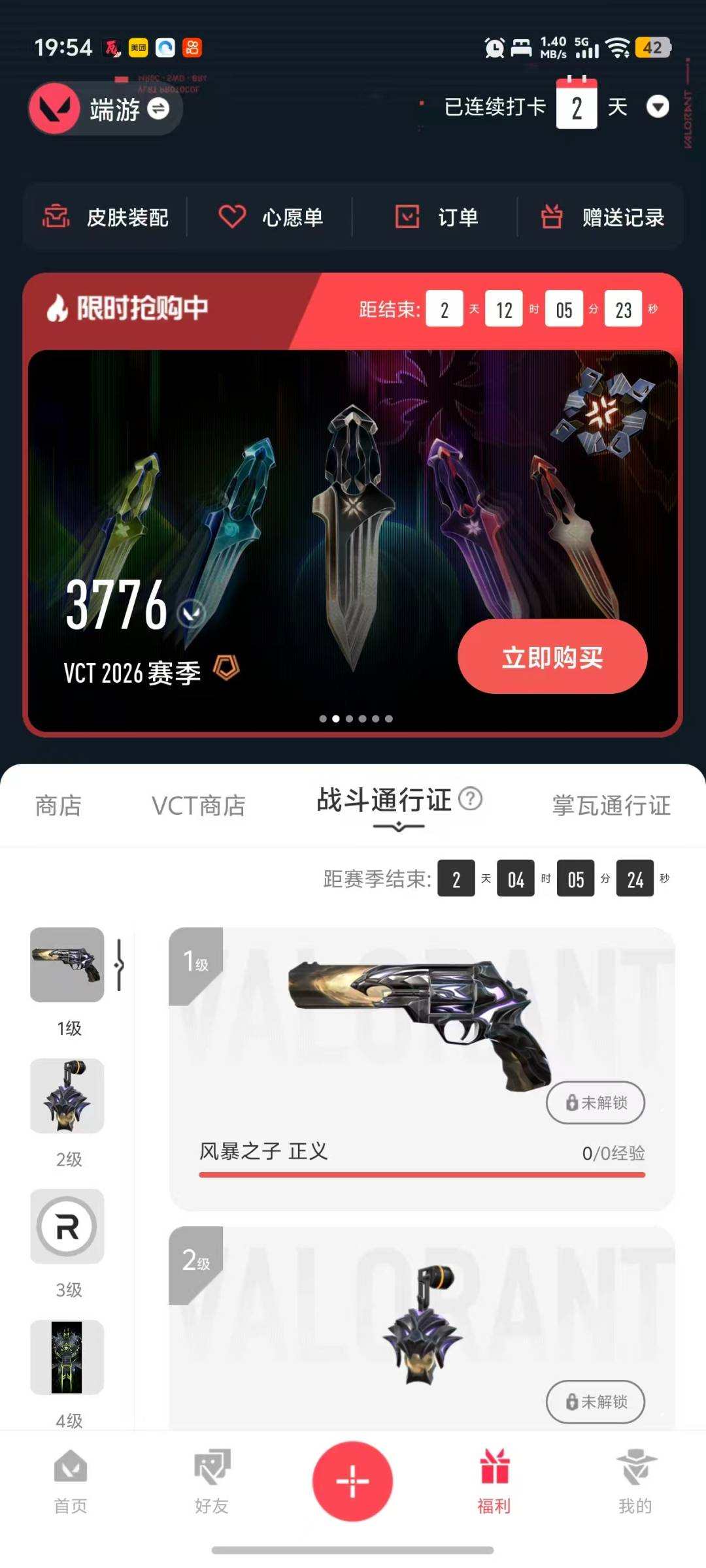This screenshot has height=1568, width=706.
Task: Click the Valorant logo avatar top left
Action: (54, 109)
